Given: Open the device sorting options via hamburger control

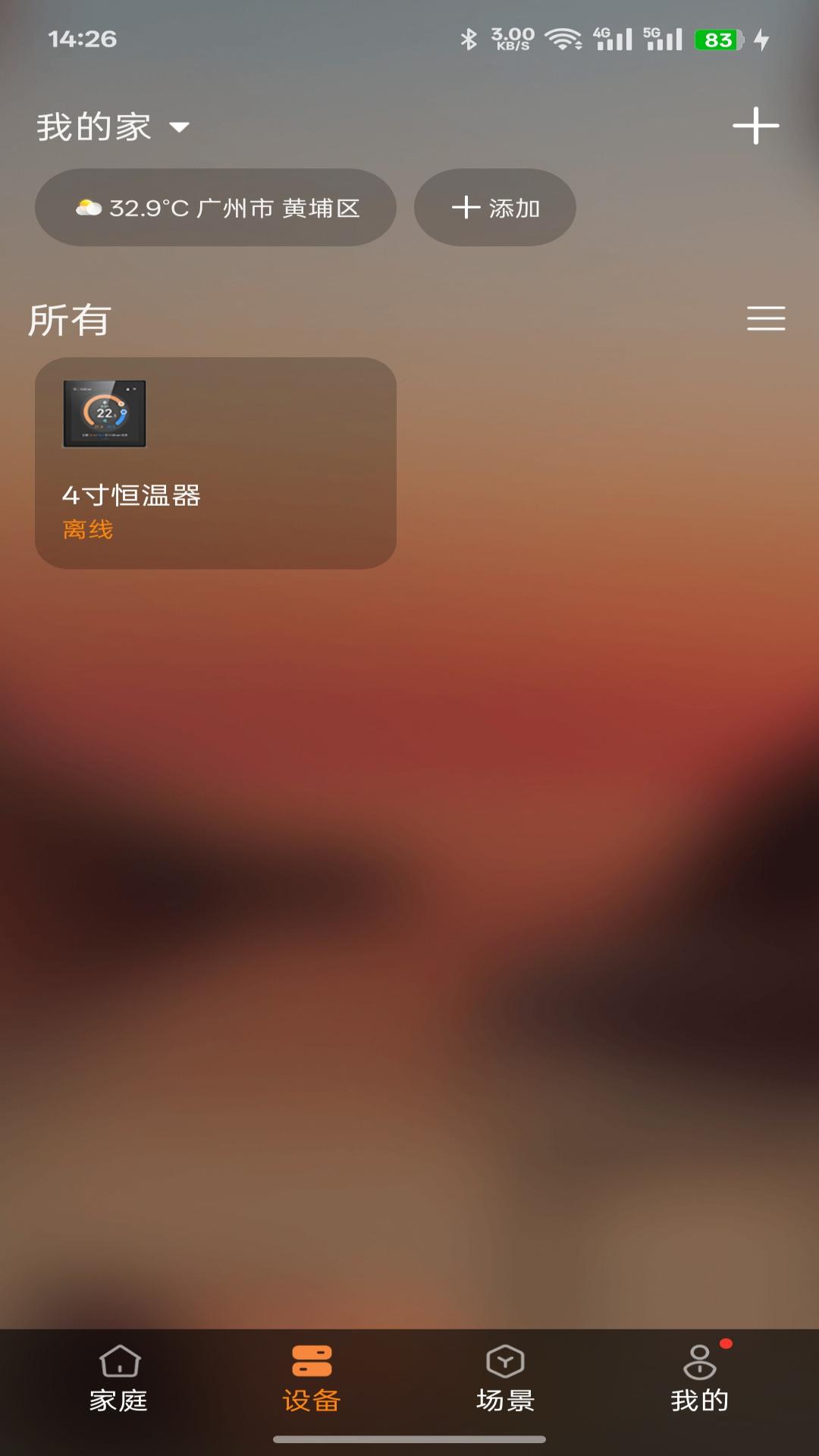Looking at the screenshot, I should [765, 319].
